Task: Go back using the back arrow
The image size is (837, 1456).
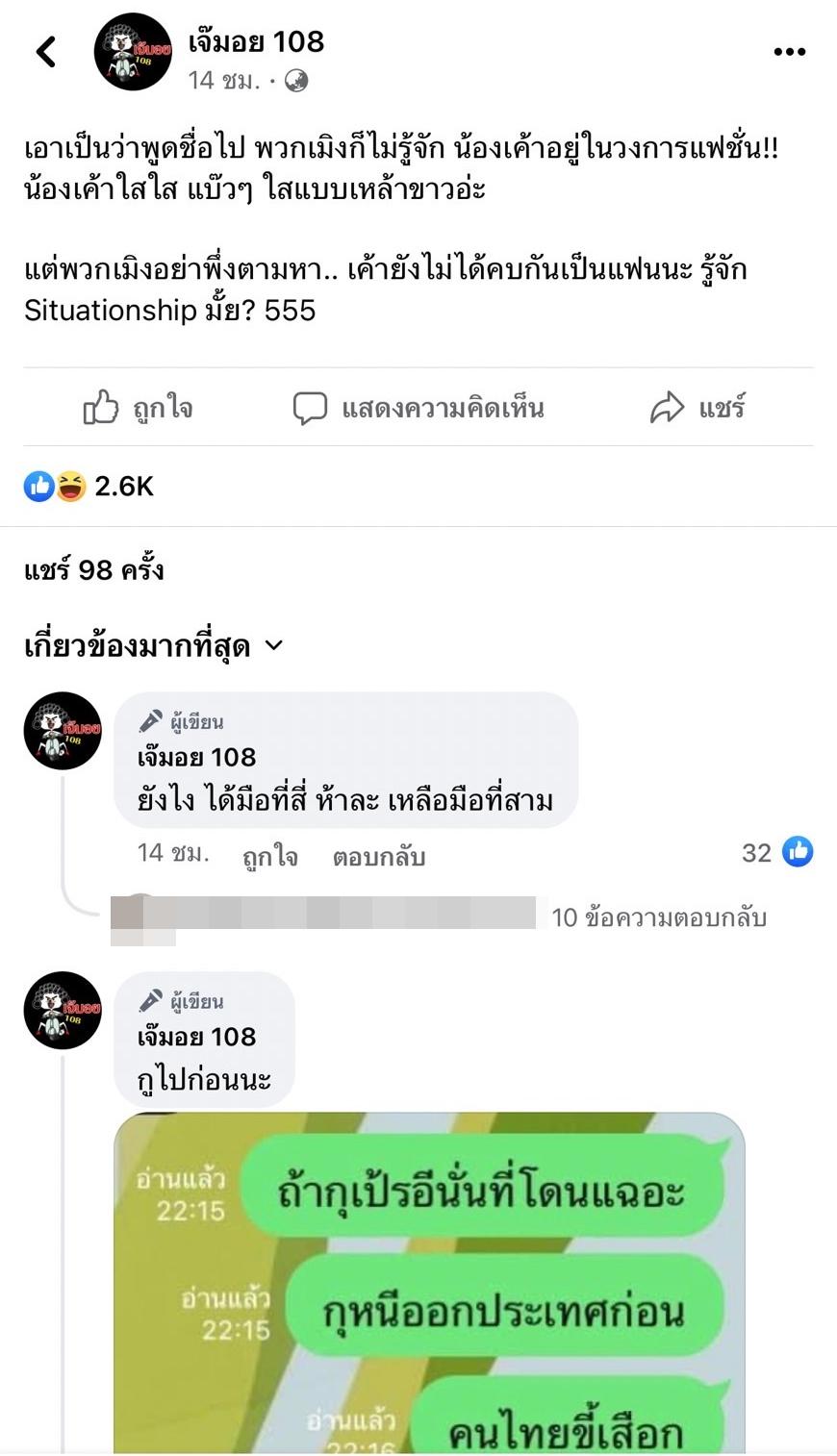Action: tap(46, 52)
